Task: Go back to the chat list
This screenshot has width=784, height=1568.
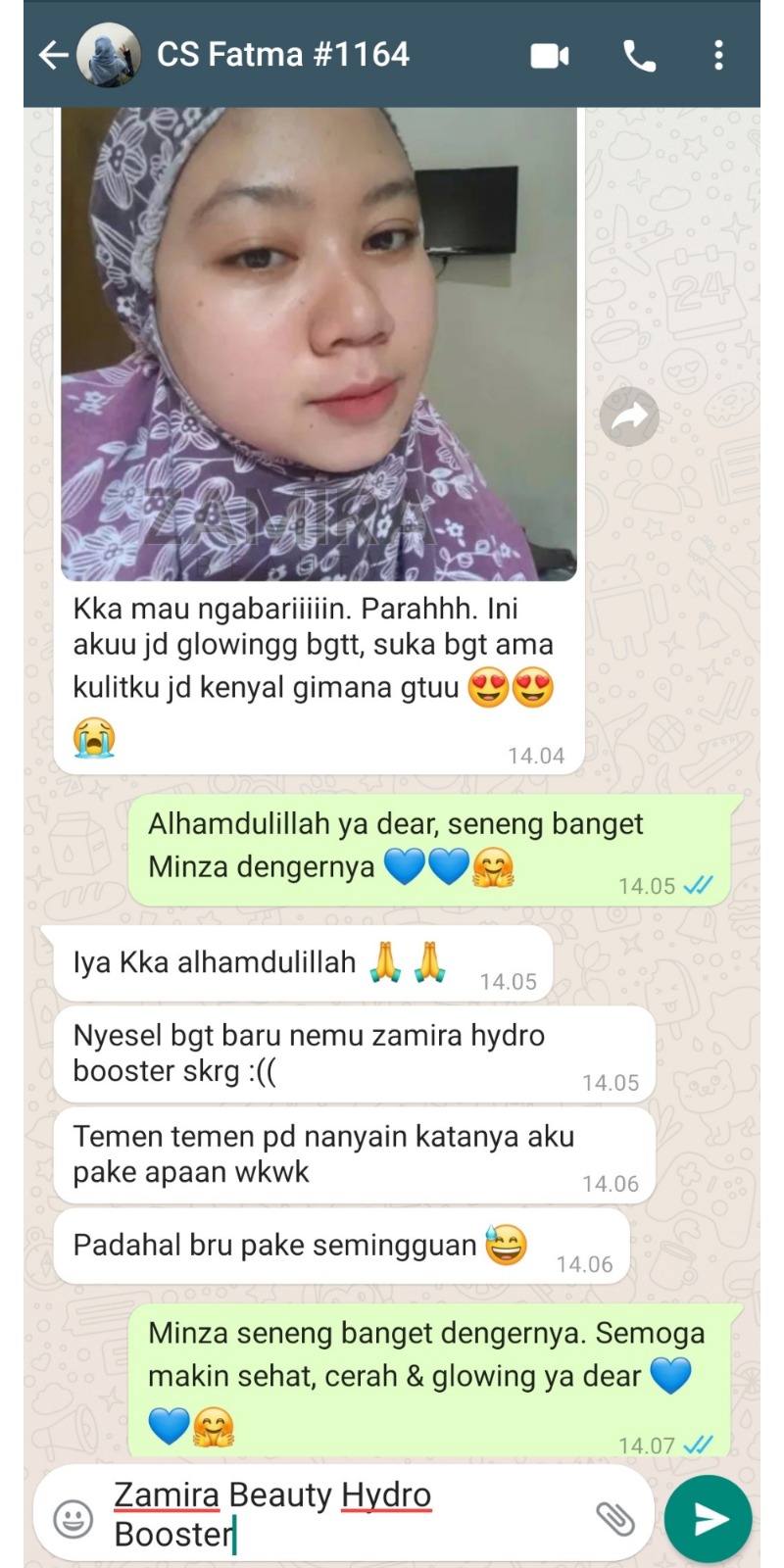Action: click(53, 55)
